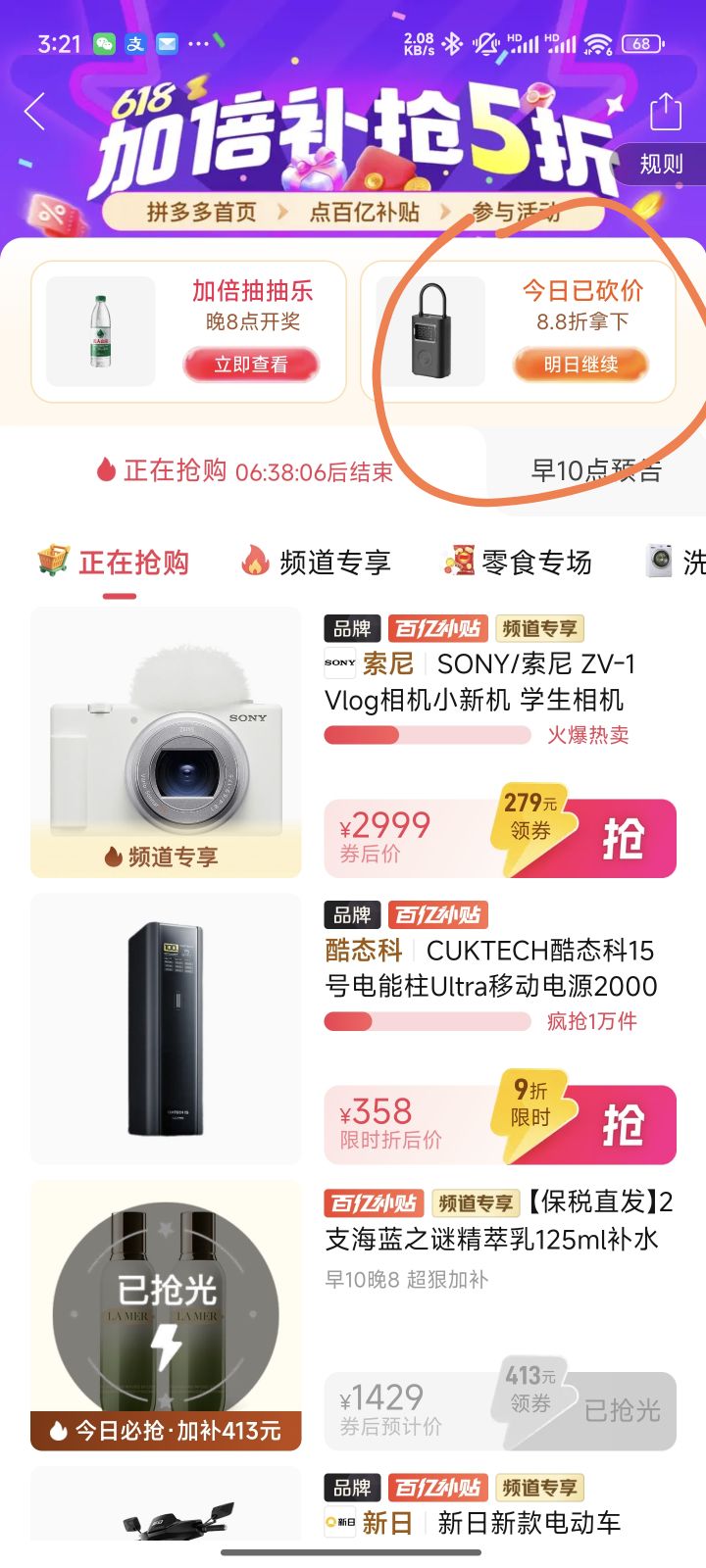
Task: Open the 规则 rules button
Action: [x=661, y=164]
